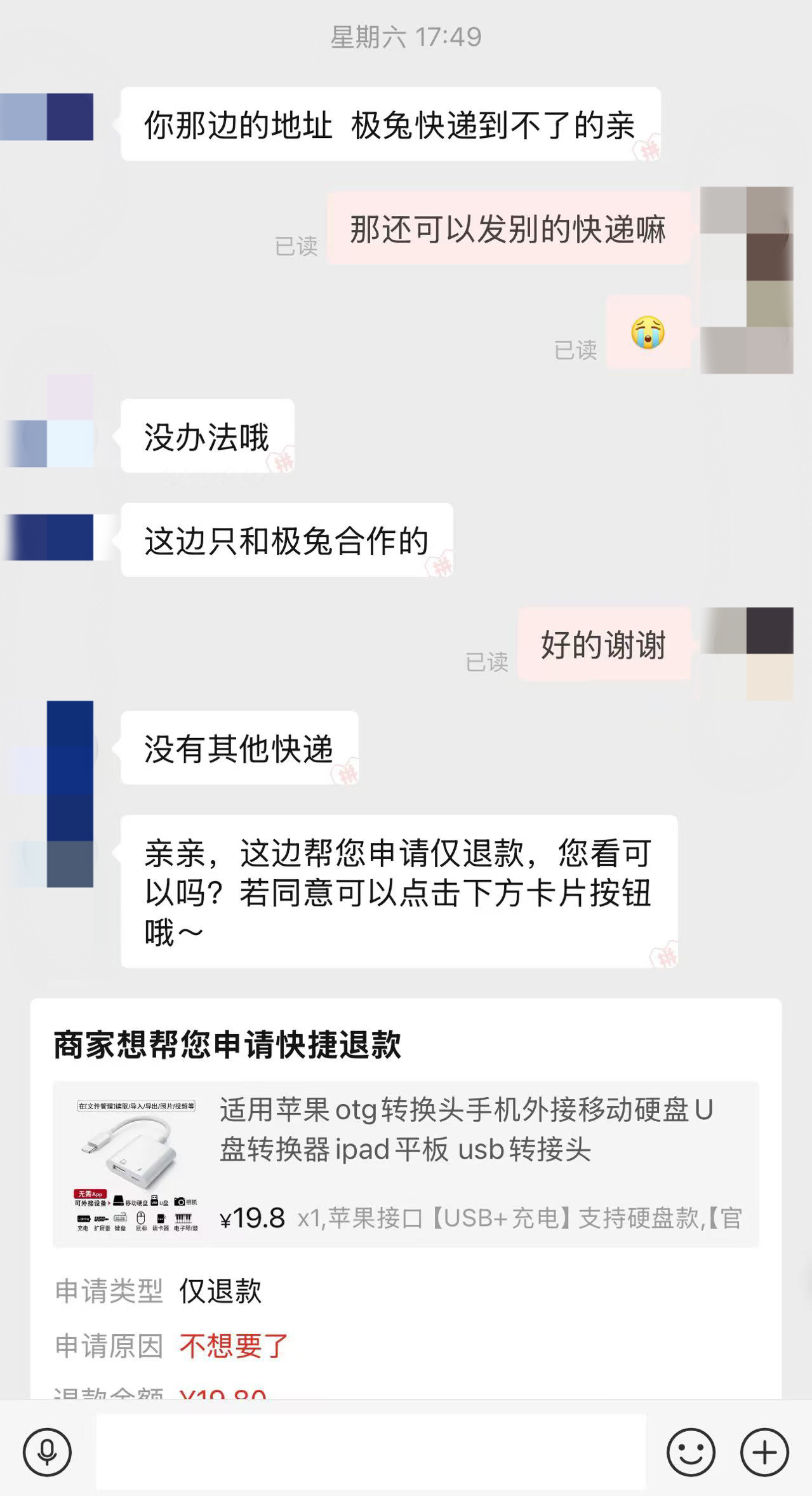Open the plus attachments menu
Screen dimensions: 812x1496
(x=764, y=1452)
